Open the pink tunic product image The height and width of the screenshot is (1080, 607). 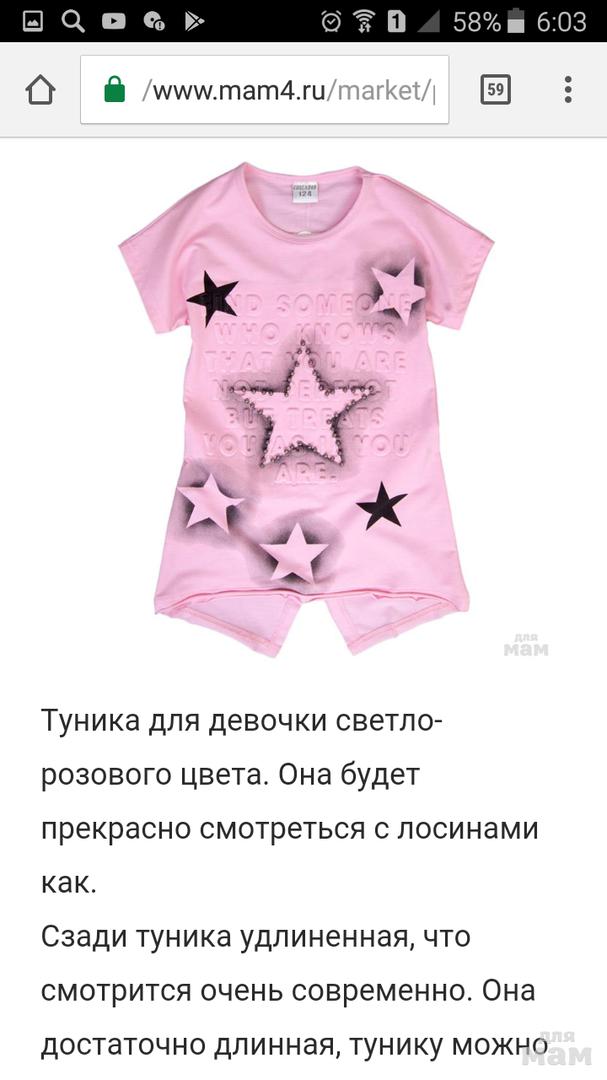pyautogui.click(x=305, y=405)
